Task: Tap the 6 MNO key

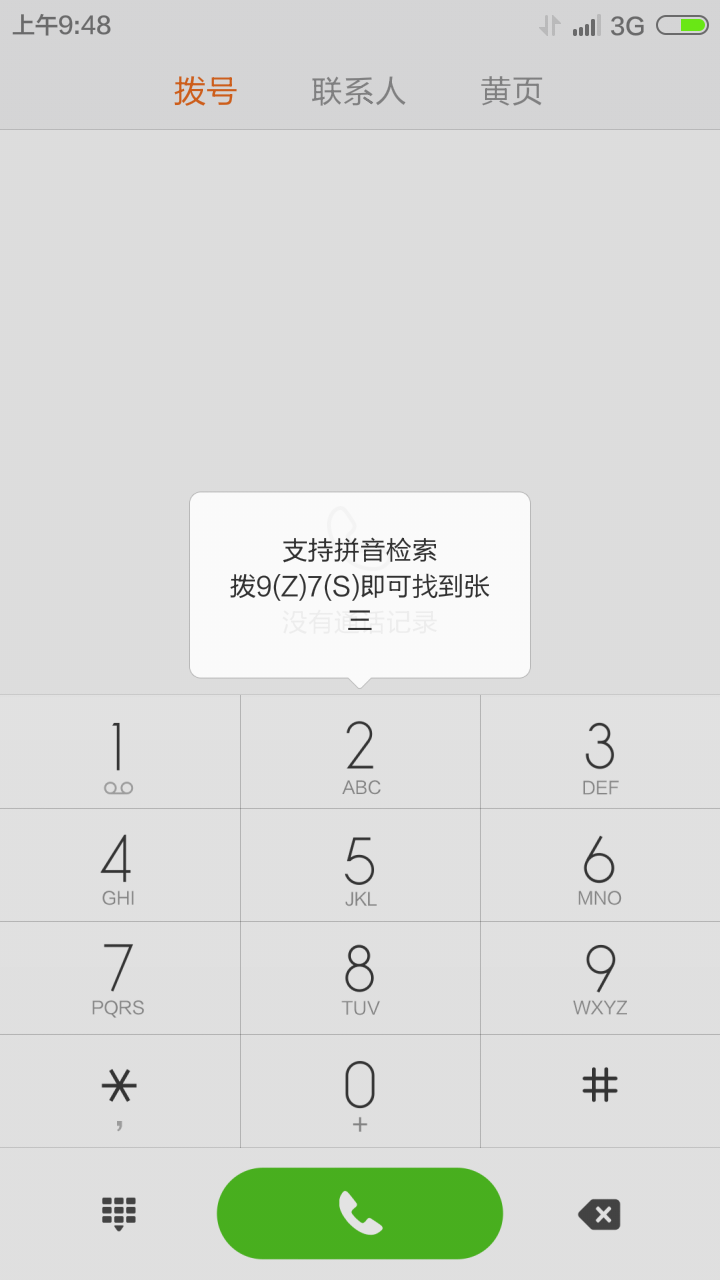Action: pos(600,867)
